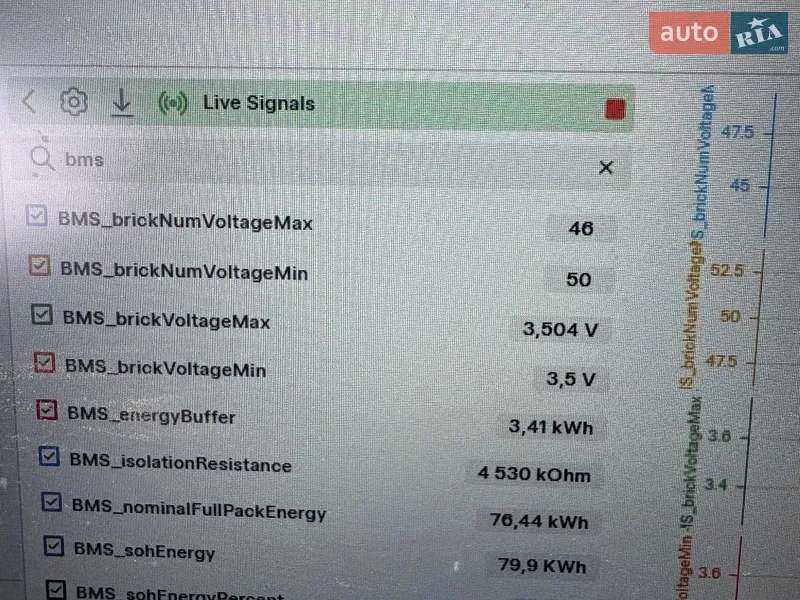Toggle the BMS_sohEnergy checkbox
The image size is (800, 600).
pyautogui.click(x=55, y=546)
